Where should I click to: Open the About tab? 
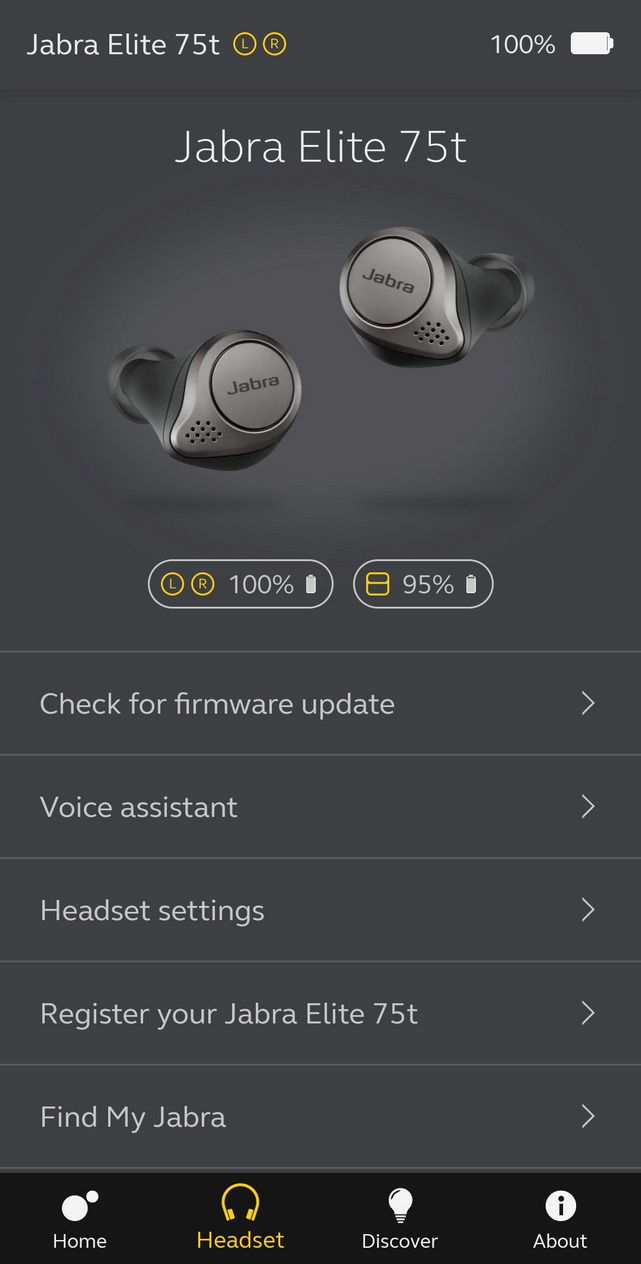[x=560, y=1220]
